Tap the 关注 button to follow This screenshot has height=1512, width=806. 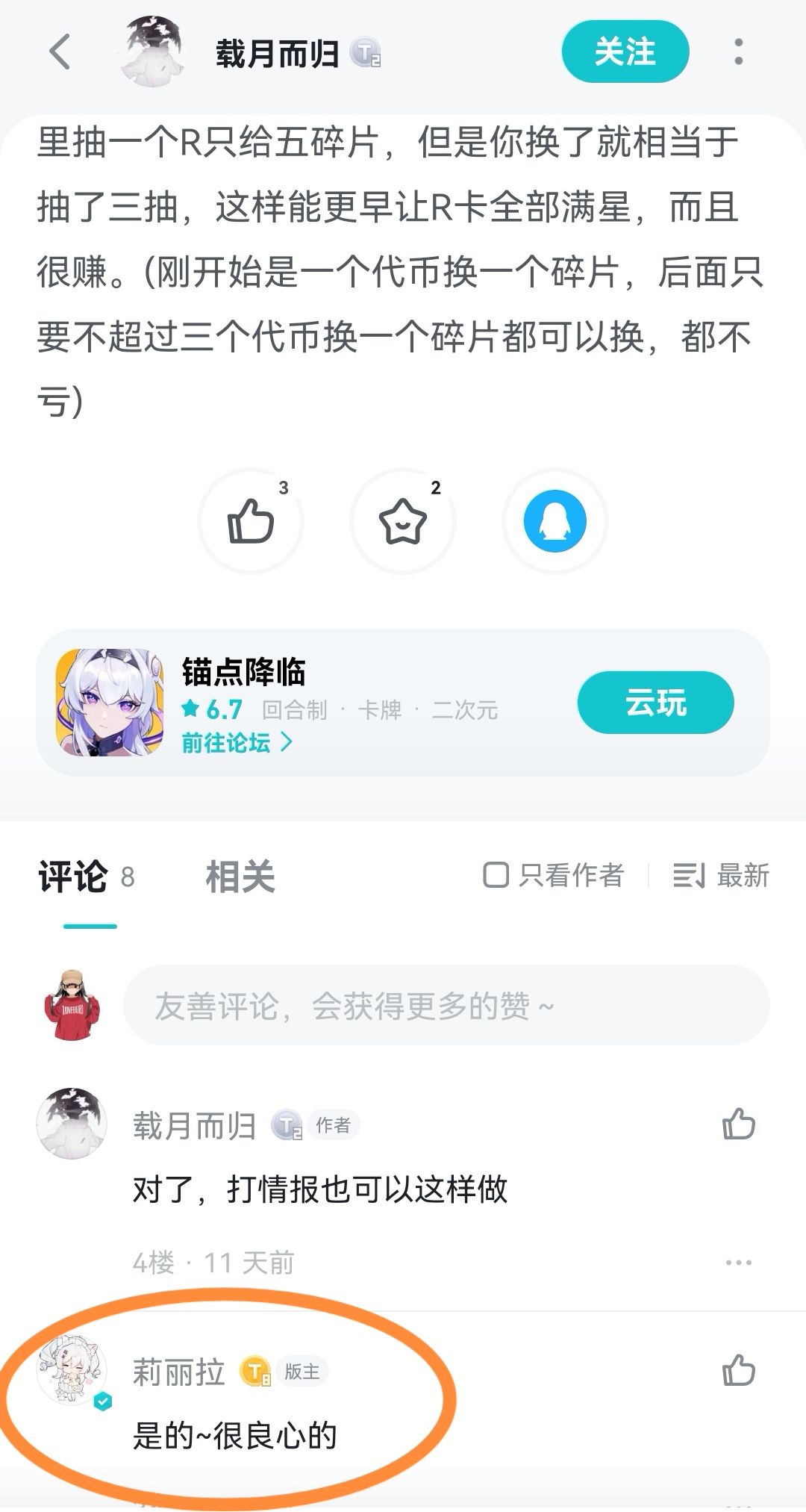pos(627,51)
